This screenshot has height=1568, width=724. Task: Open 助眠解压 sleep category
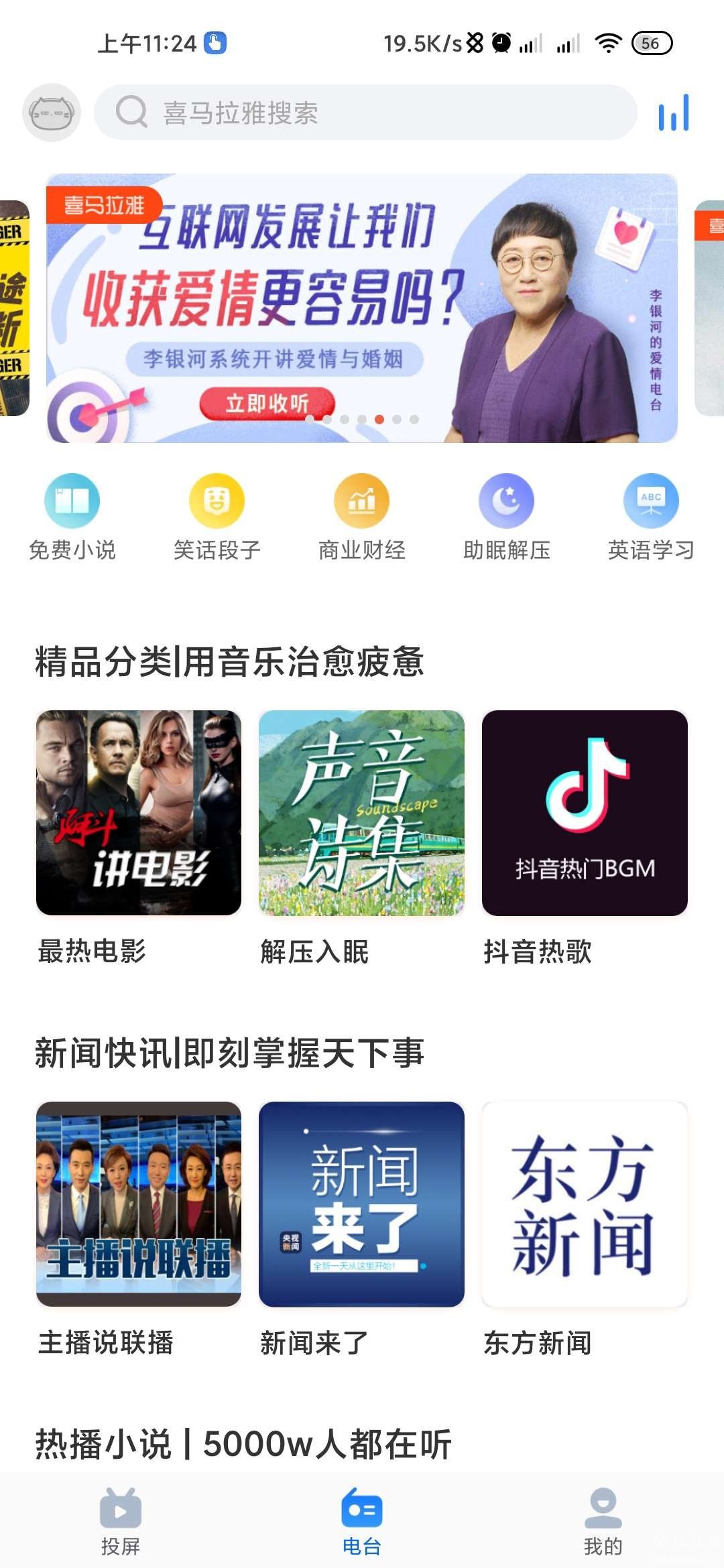click(x=506, y=517)
